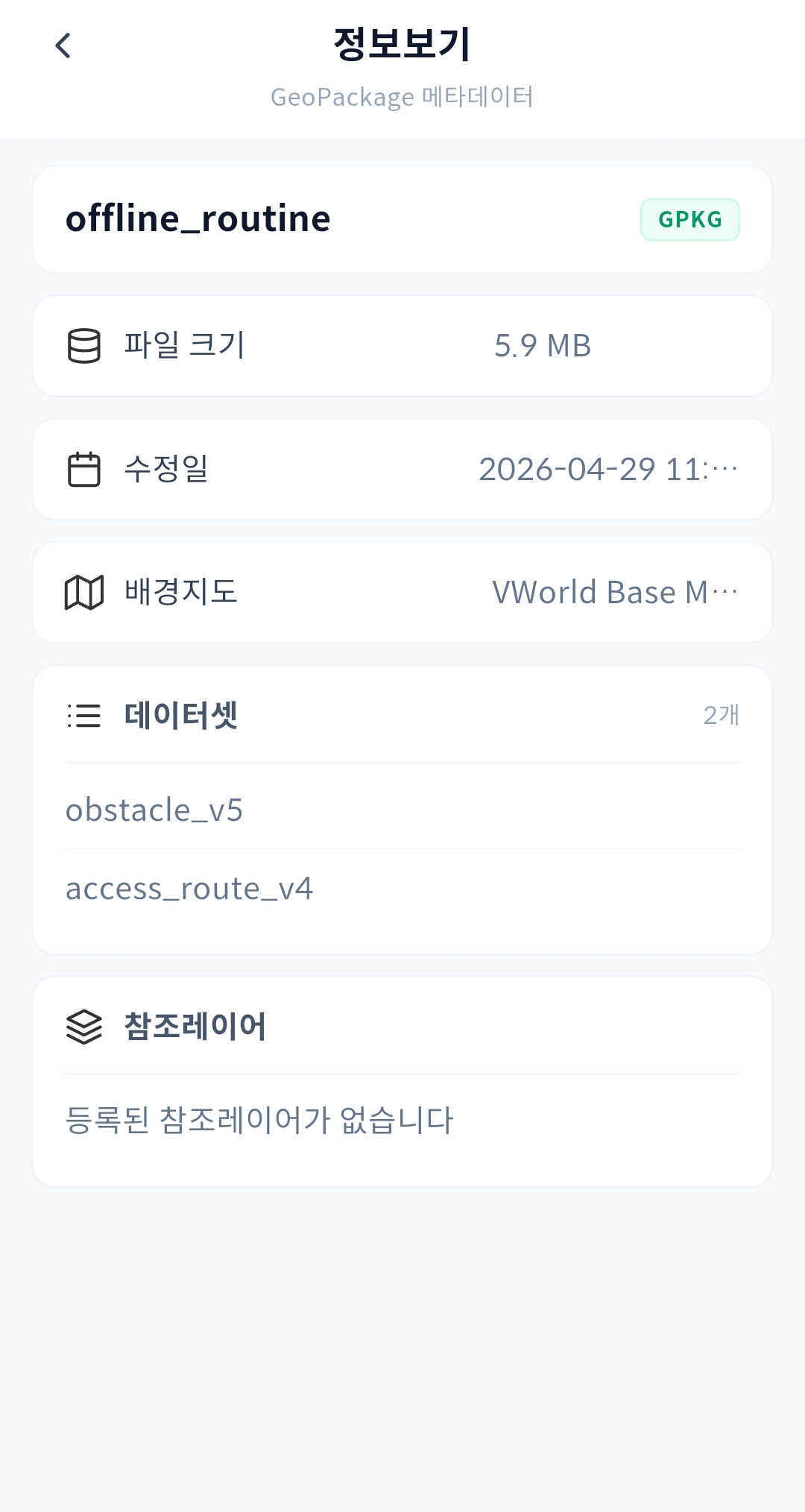Click the 2개 dataset count indicator

click(722, 715)
